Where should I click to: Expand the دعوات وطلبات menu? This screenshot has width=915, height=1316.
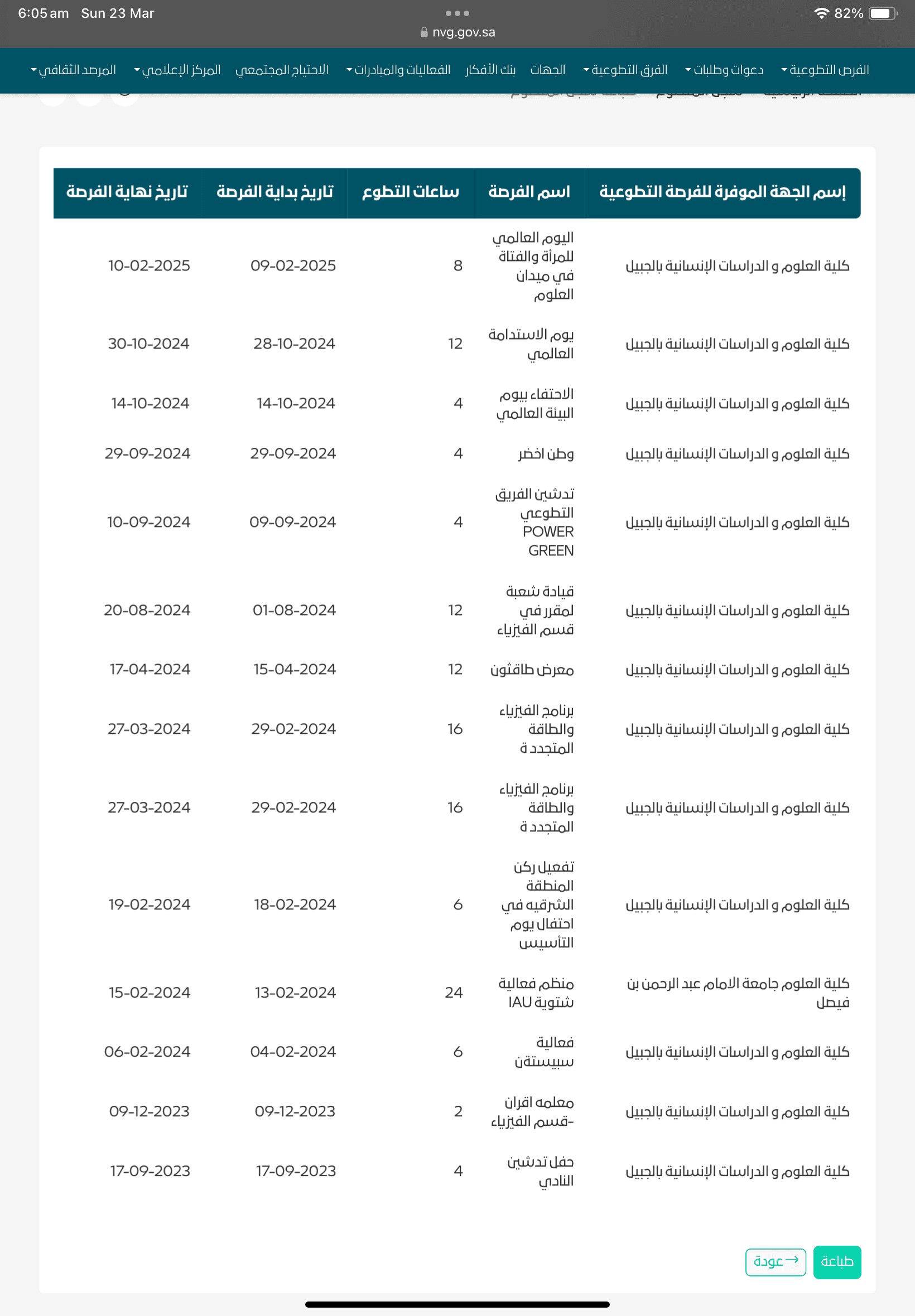point(724,70)
